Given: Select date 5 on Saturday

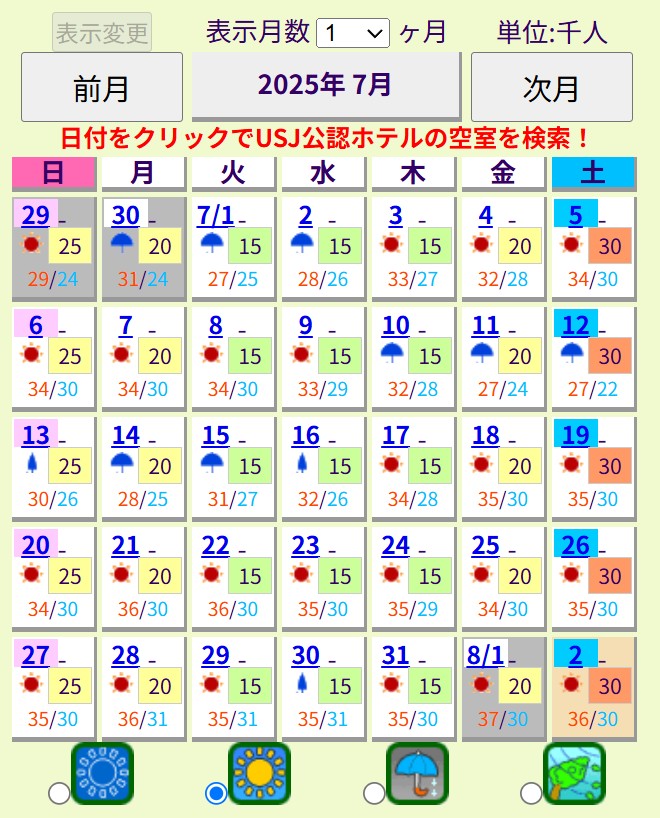Looking at the screenshot, I should click(575, 216).
